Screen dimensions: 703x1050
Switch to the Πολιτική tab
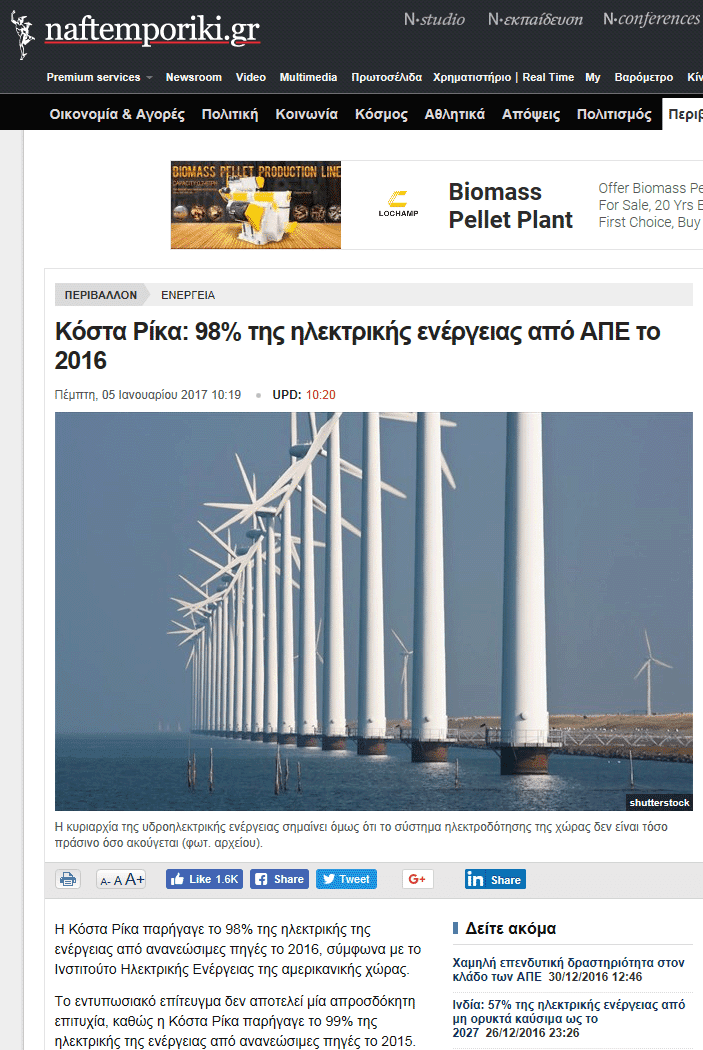point(230,114)
